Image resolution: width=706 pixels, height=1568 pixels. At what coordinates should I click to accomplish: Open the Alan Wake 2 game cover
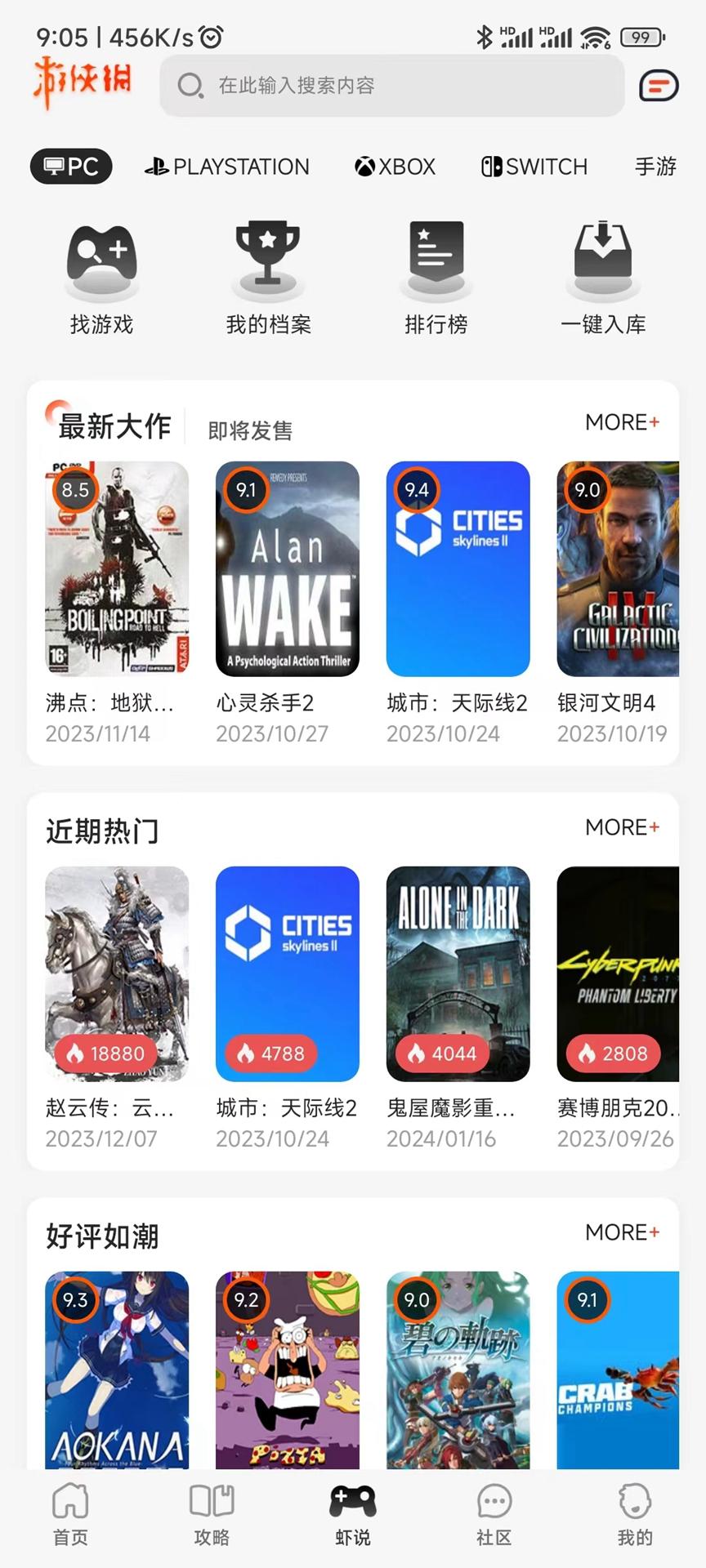288,569
